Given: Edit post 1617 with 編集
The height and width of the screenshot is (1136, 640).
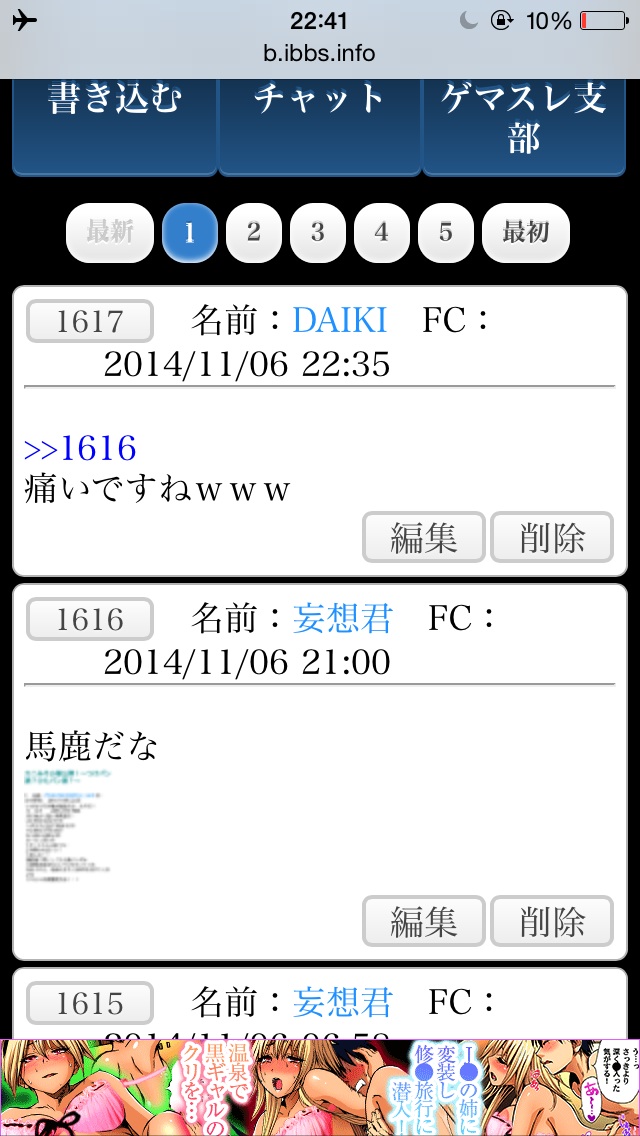Looking at the screenshot, I should (x=423, y=538).
